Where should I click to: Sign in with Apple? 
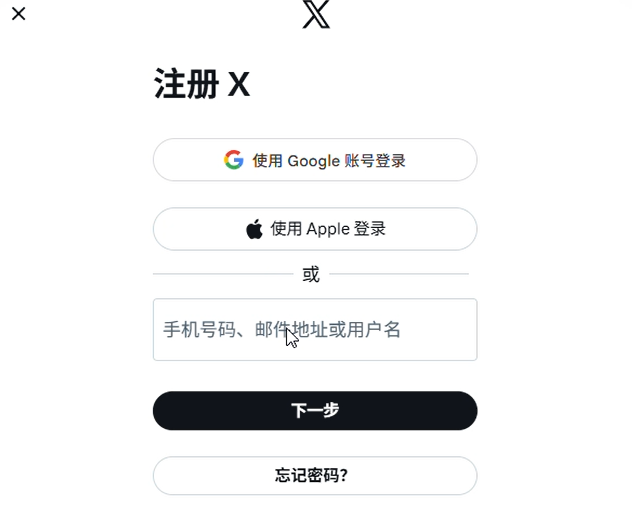coord(314,229)
